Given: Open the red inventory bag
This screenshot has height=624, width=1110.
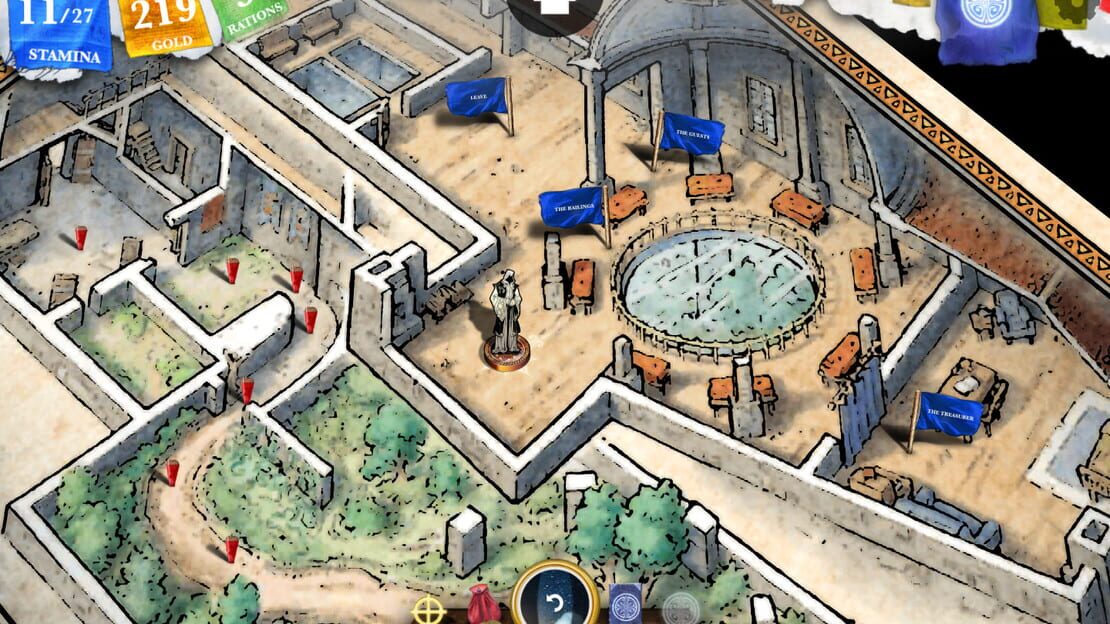Looking at the screenshot, I should tap(483, 608).
